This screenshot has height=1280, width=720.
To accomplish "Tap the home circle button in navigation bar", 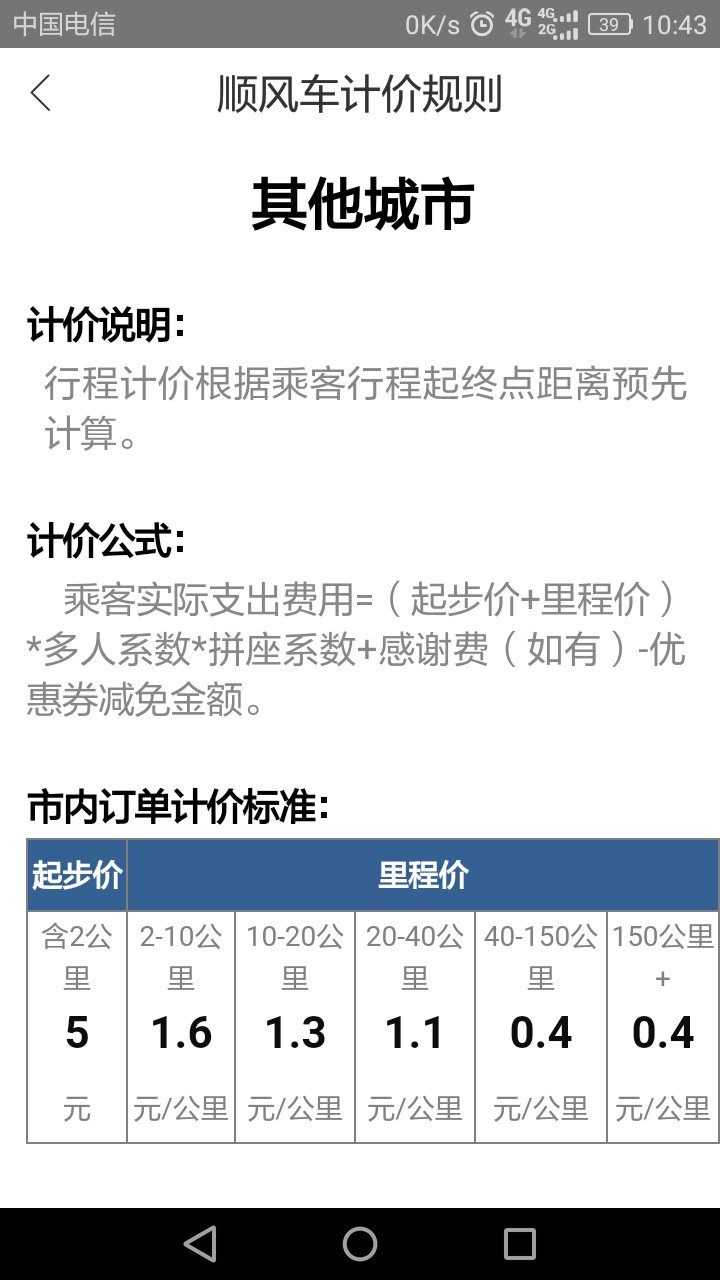I will tap(360, 1243).
